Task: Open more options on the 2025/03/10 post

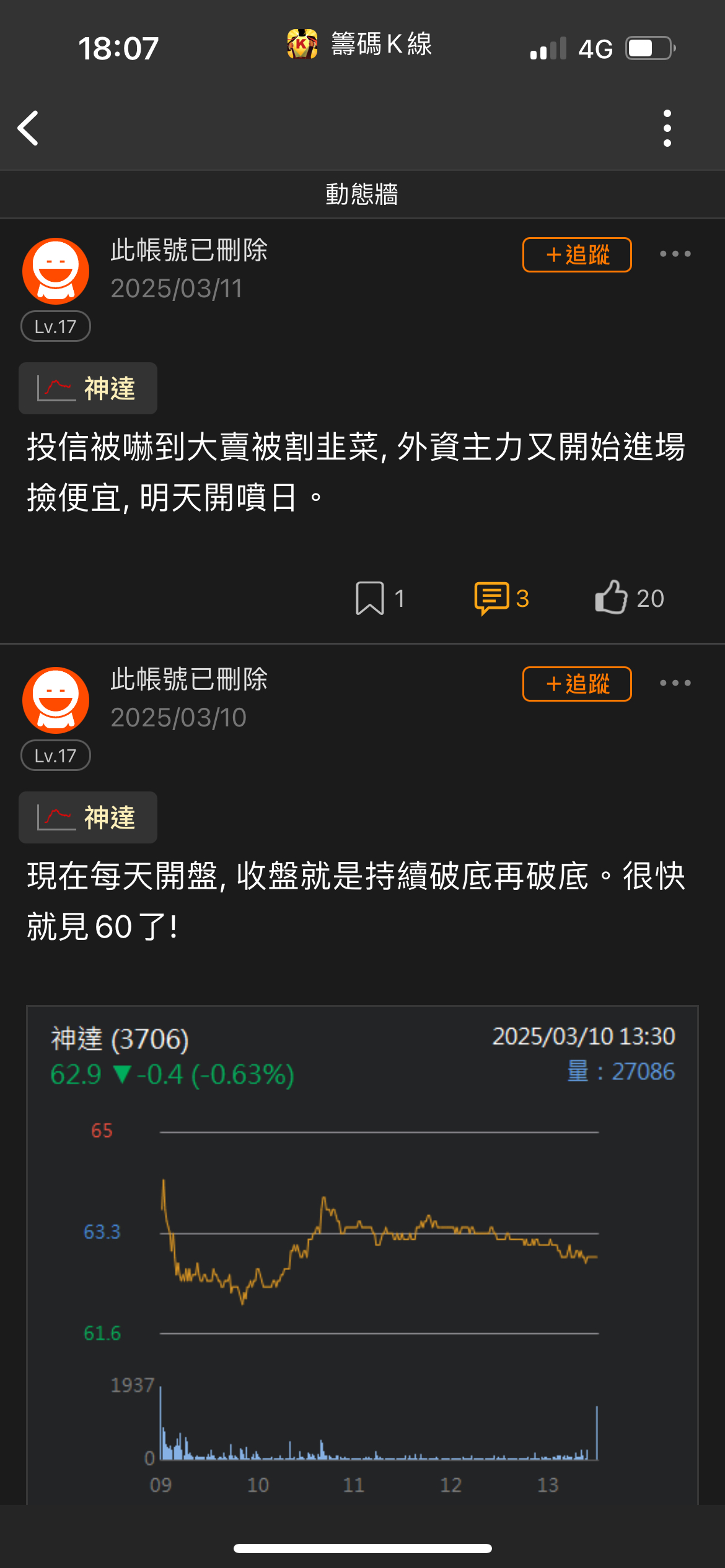Action: click(x=675, y=683)
